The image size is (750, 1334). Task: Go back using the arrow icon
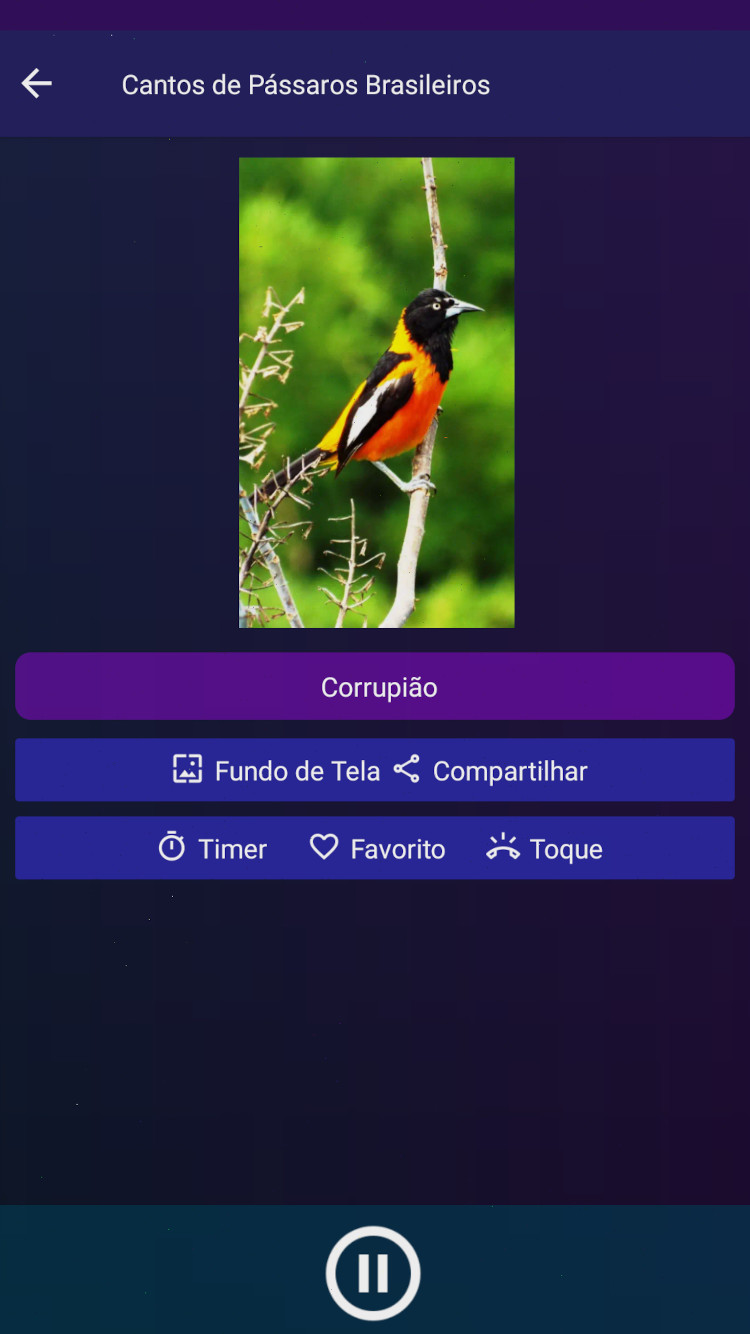37,84
